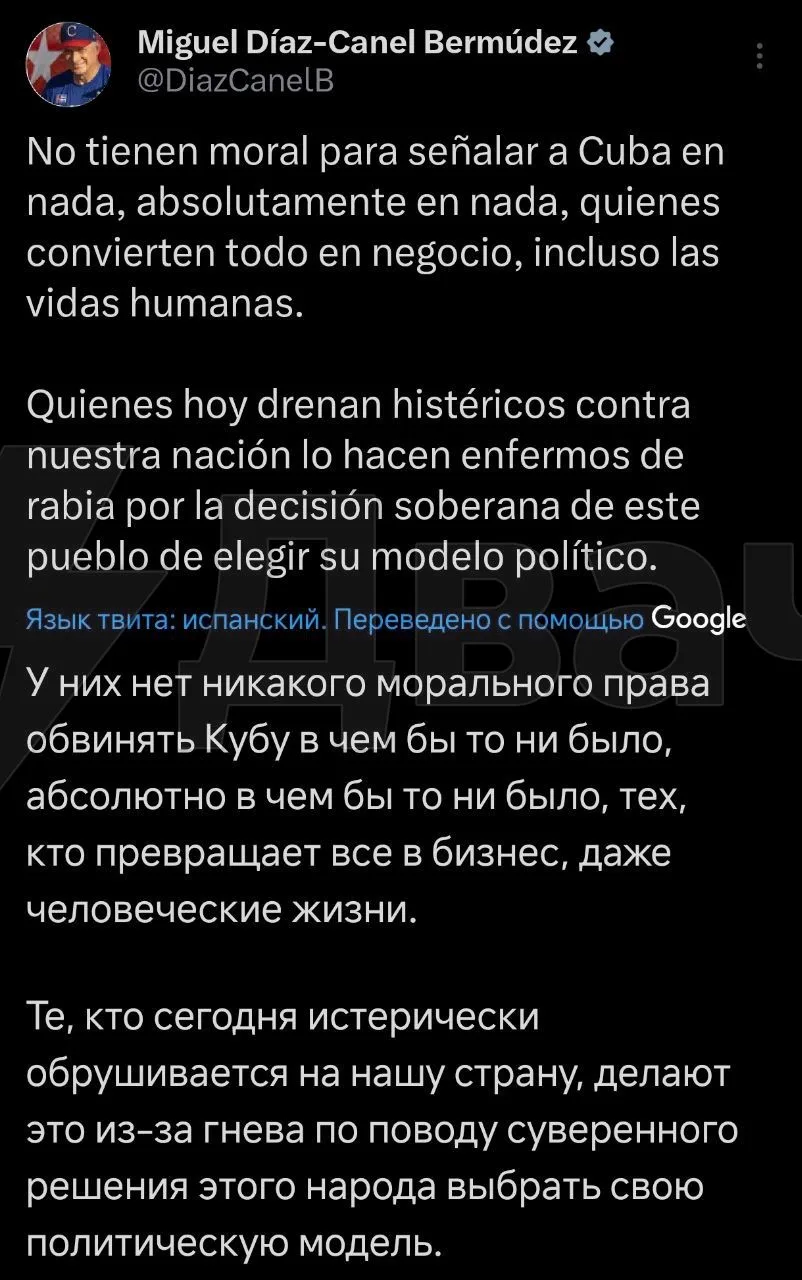The image size is (802, 1280).
Task: Open the @DiazCanelB profile handle
Action: click(x=232, y=82)
